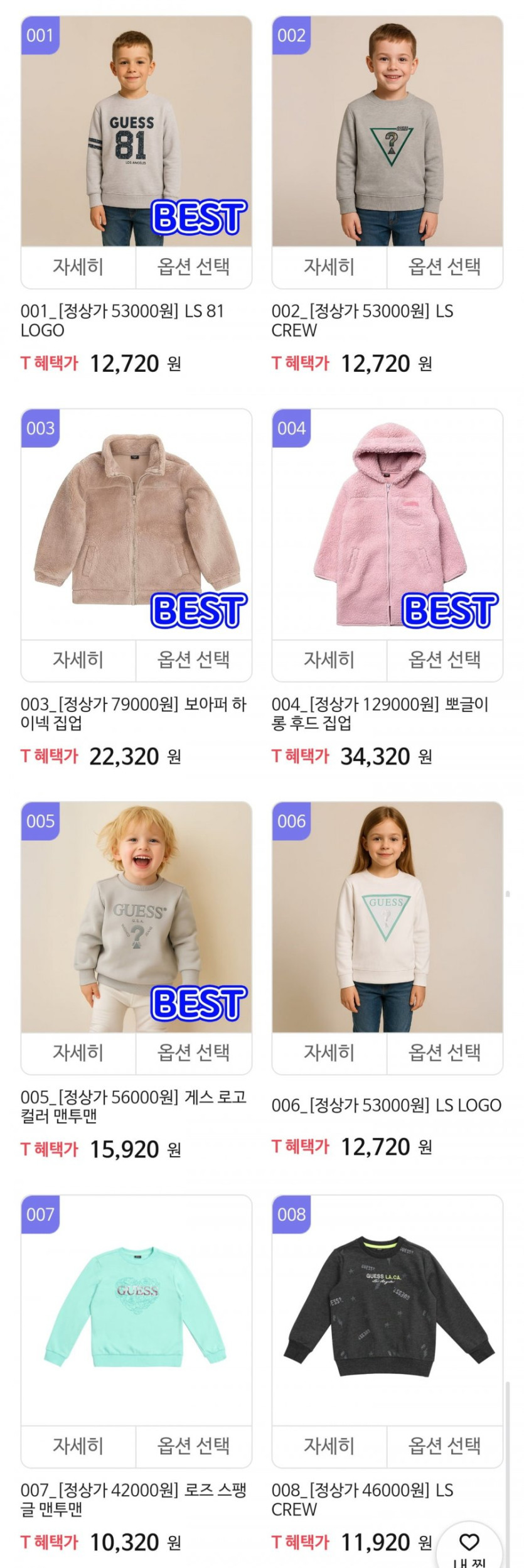
Task: Open the 007 로즈 스팽글 맨투맨 mint sweatshirt tile
Action: pos(136,1309)
